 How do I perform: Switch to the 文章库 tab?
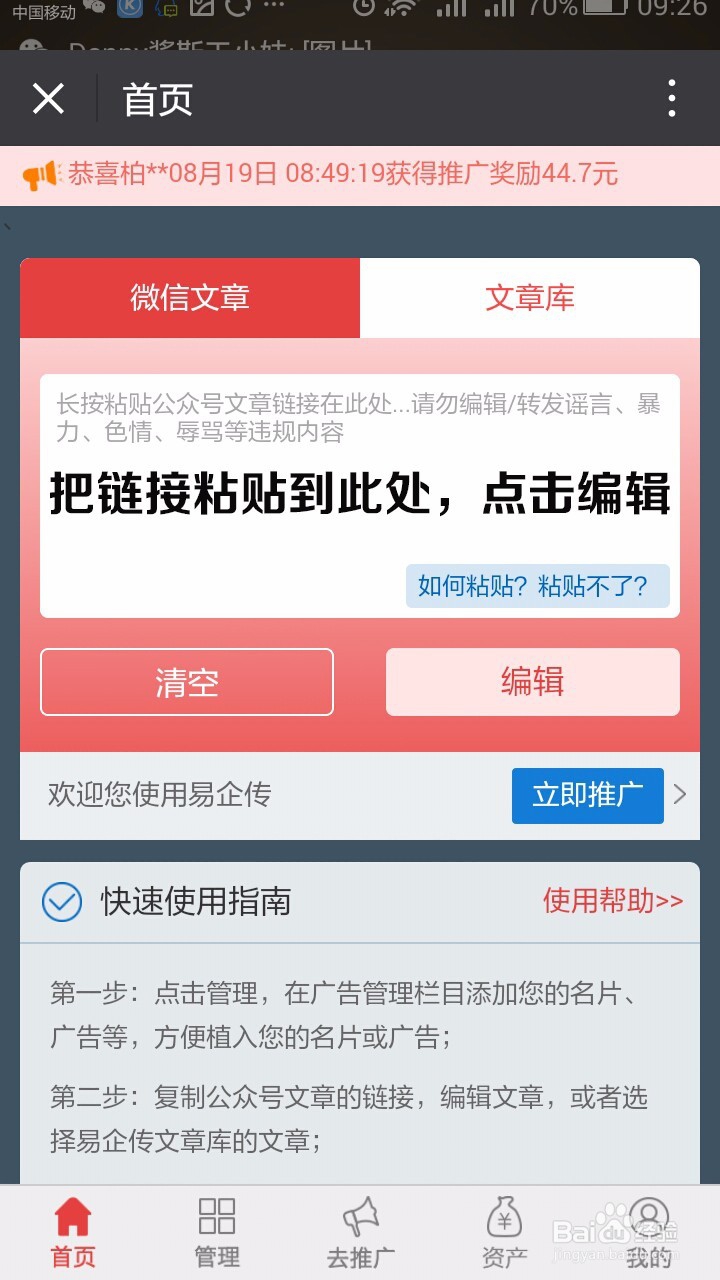[x=530, y=298]
